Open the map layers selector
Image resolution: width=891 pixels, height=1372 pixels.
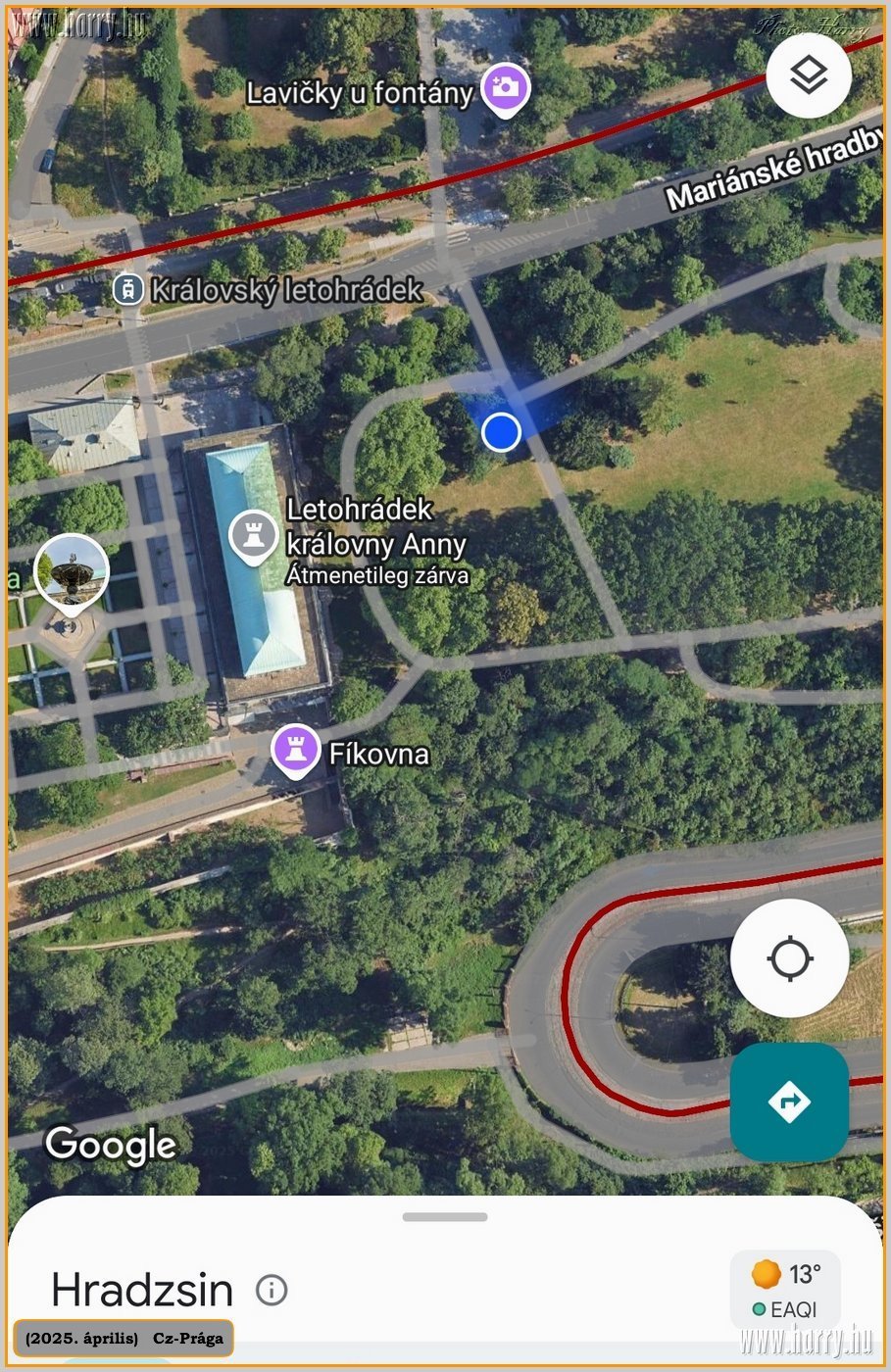[809, 74]
